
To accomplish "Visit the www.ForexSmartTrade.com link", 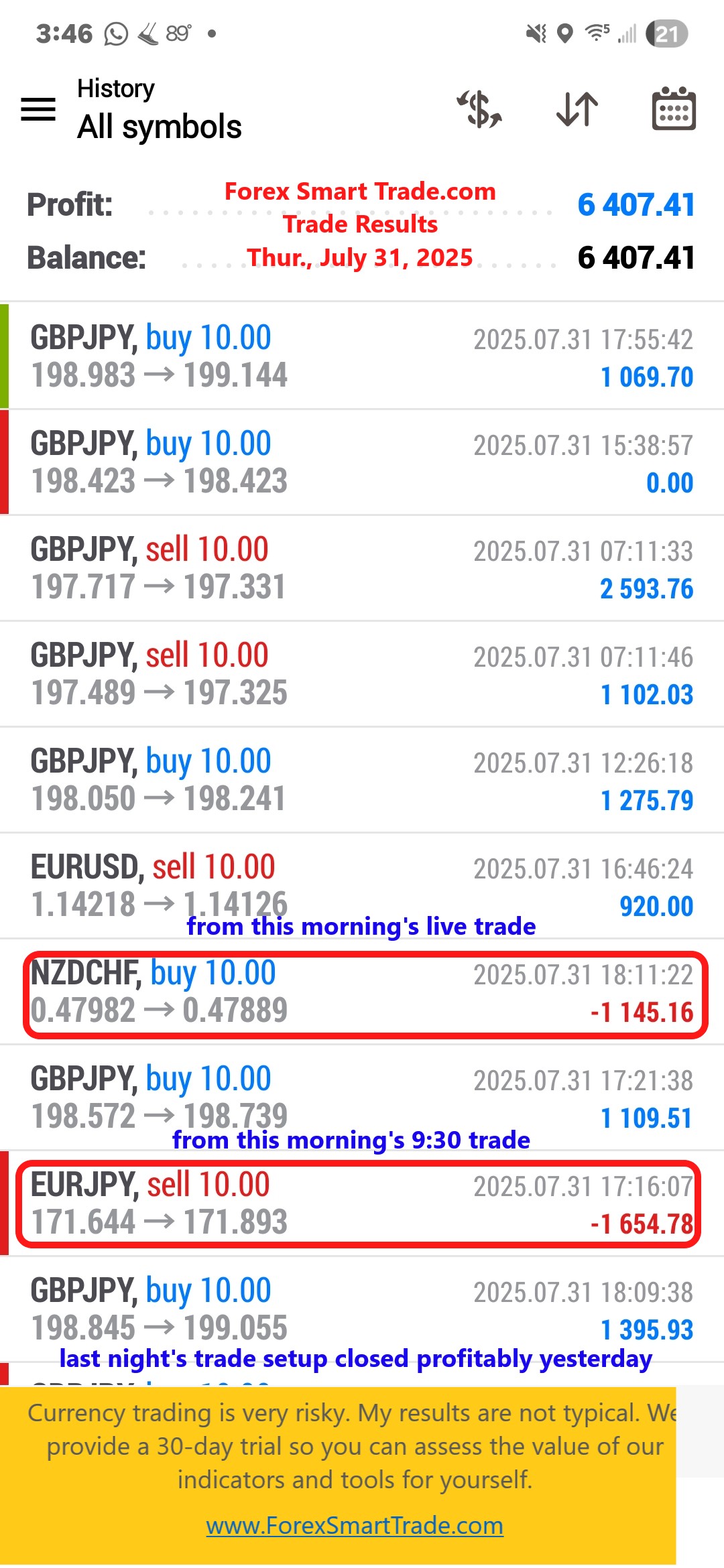I will (355, 1526).
